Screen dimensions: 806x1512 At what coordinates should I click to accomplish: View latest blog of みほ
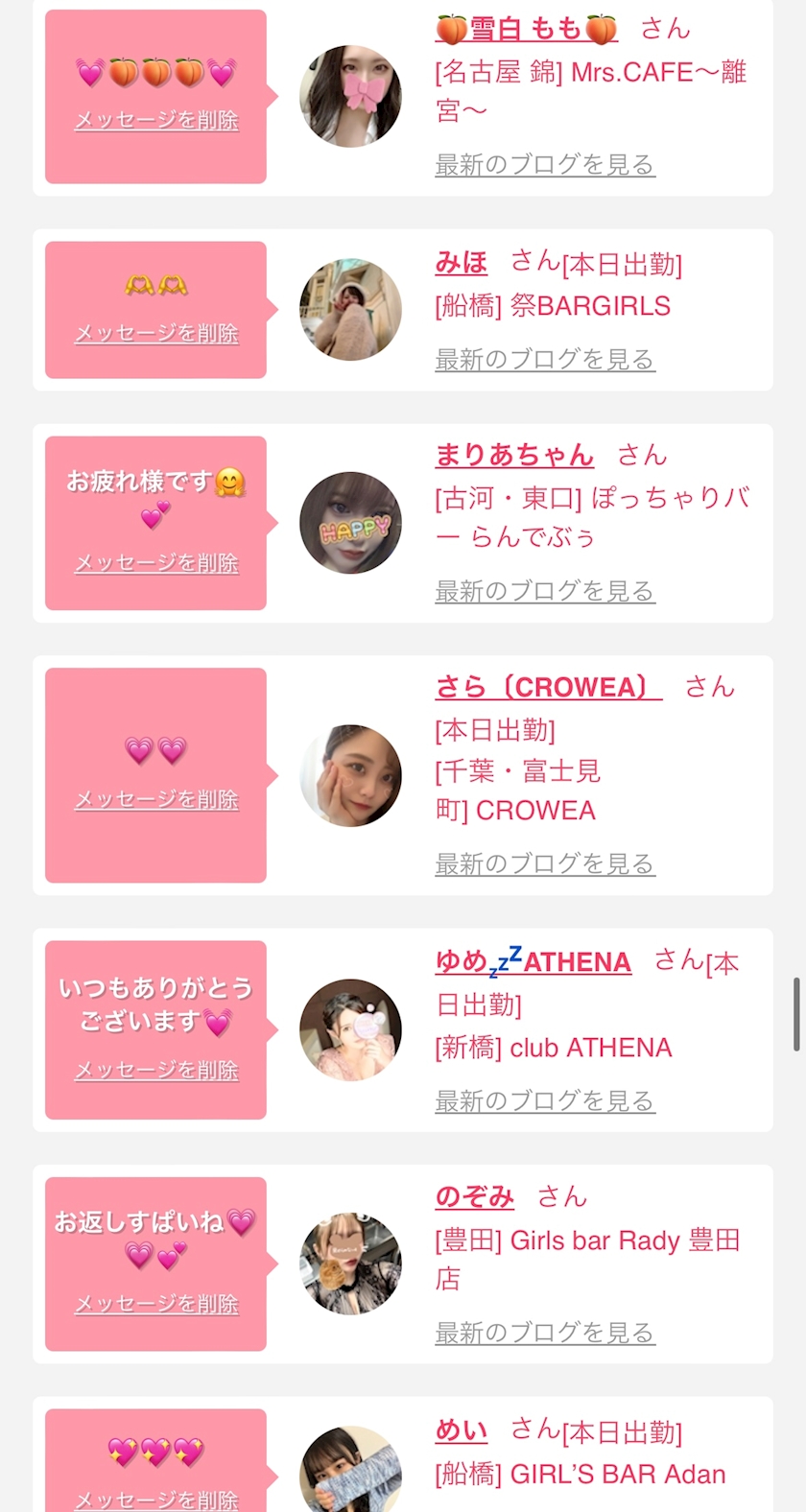point(545,360)
